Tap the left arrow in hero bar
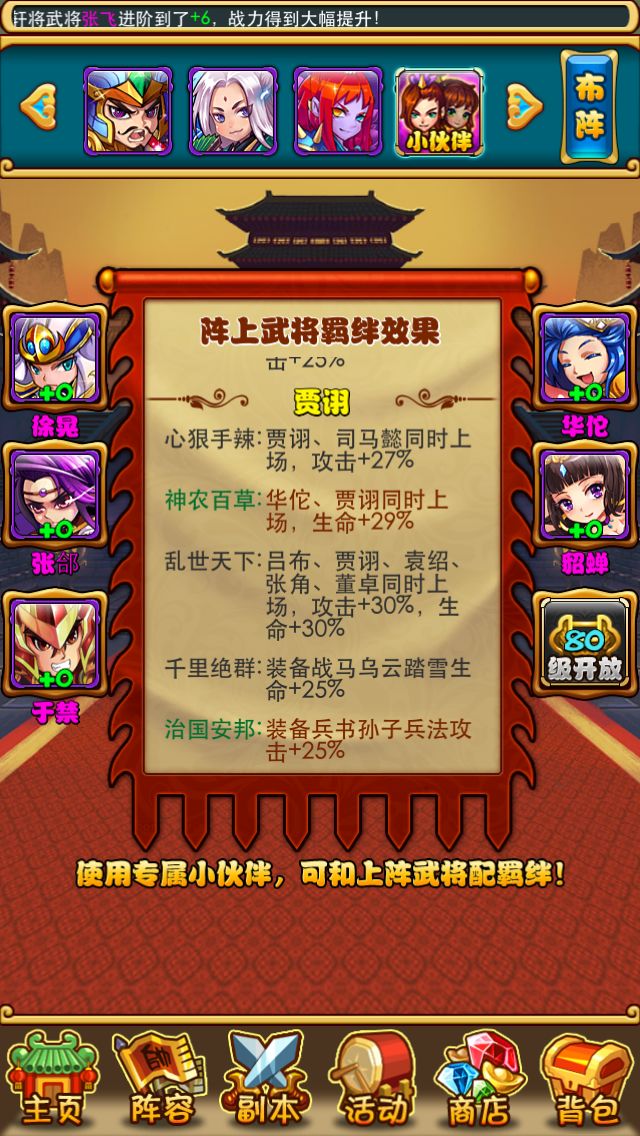The height and width of the screenshot is (1136, 640). pyautogui.click(x=38, y=107)
